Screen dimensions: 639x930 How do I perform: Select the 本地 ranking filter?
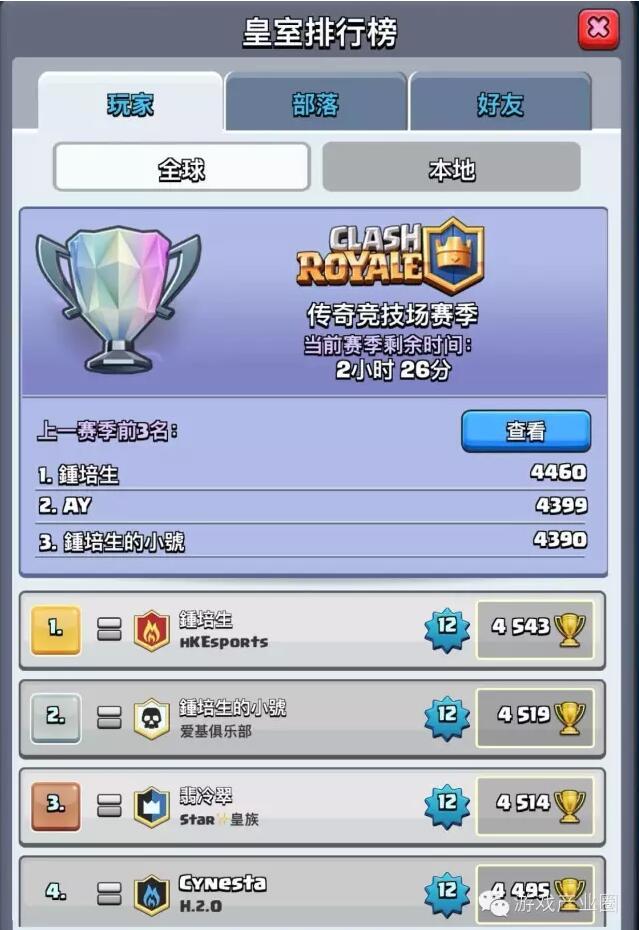[x=451, y=168]
